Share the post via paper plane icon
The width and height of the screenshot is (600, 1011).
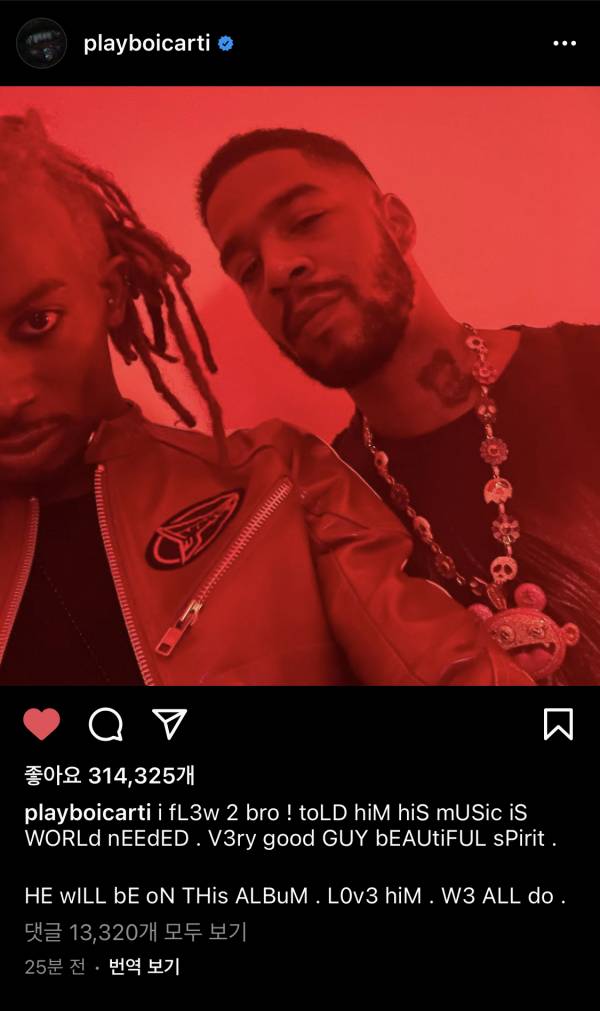click(169, 722)
